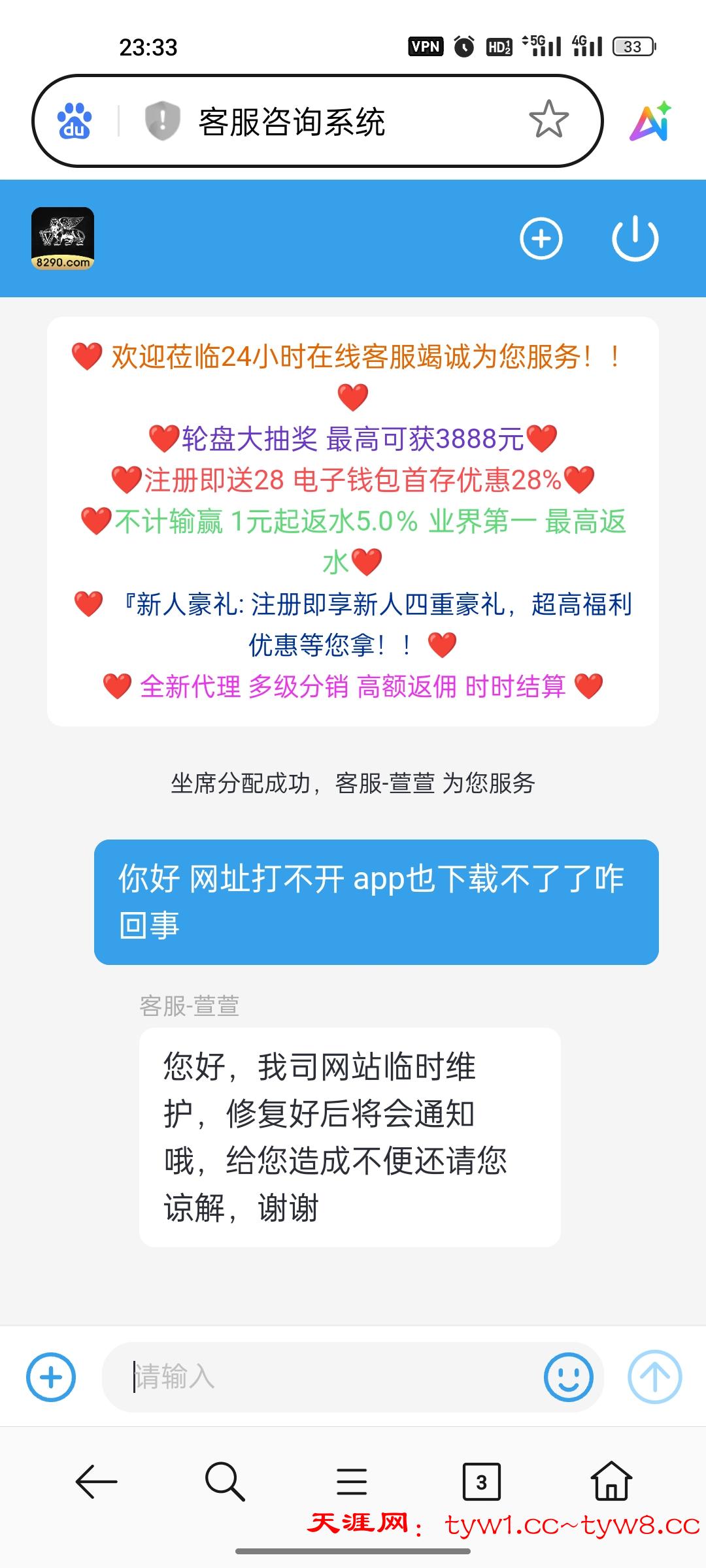
Task: Go back using the browser back arrow
Action: point(96,1481)
